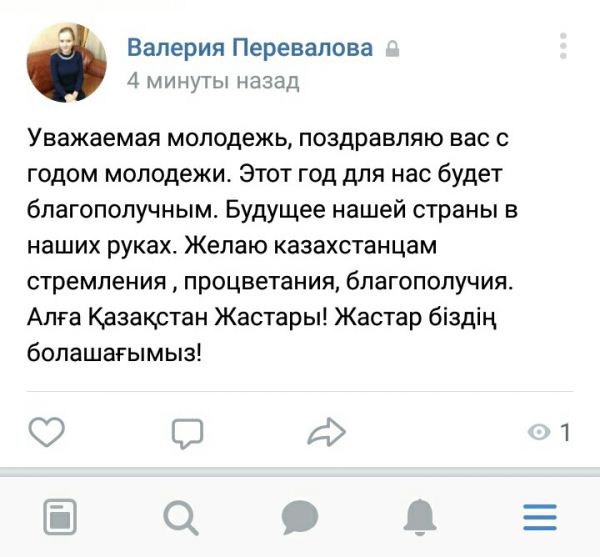Like the post with the heart icon

(45, 431)
